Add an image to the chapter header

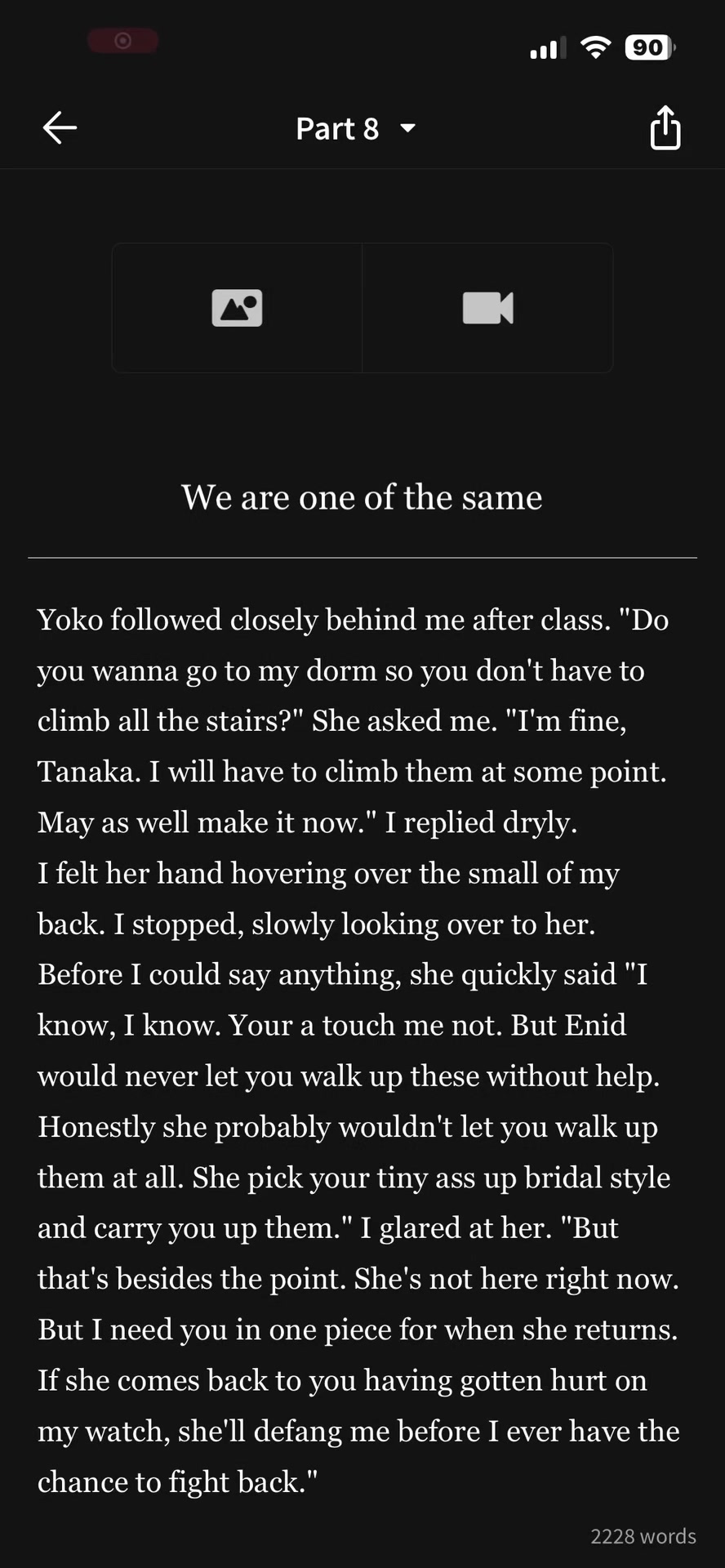coord(237,308)
